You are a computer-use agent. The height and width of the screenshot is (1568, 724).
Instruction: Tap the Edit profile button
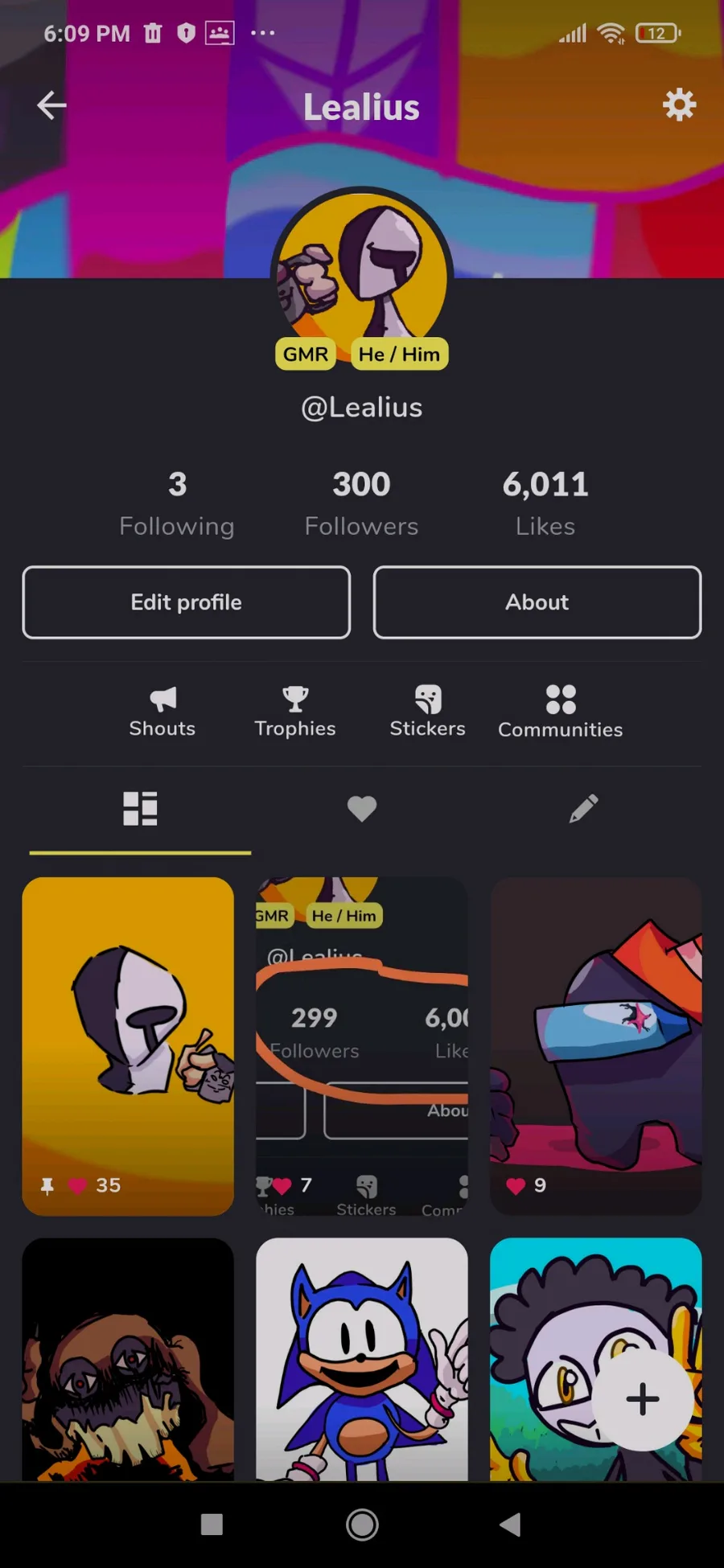click(x=186, y=602)
